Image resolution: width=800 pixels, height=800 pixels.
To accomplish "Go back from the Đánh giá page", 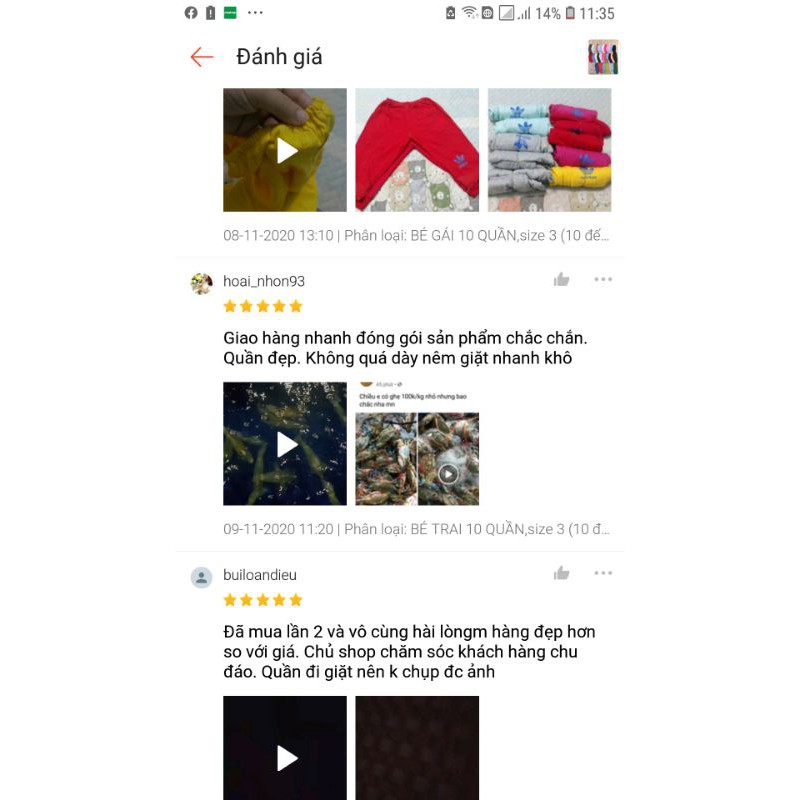I will pyautogui.click(x=202, y=57).
